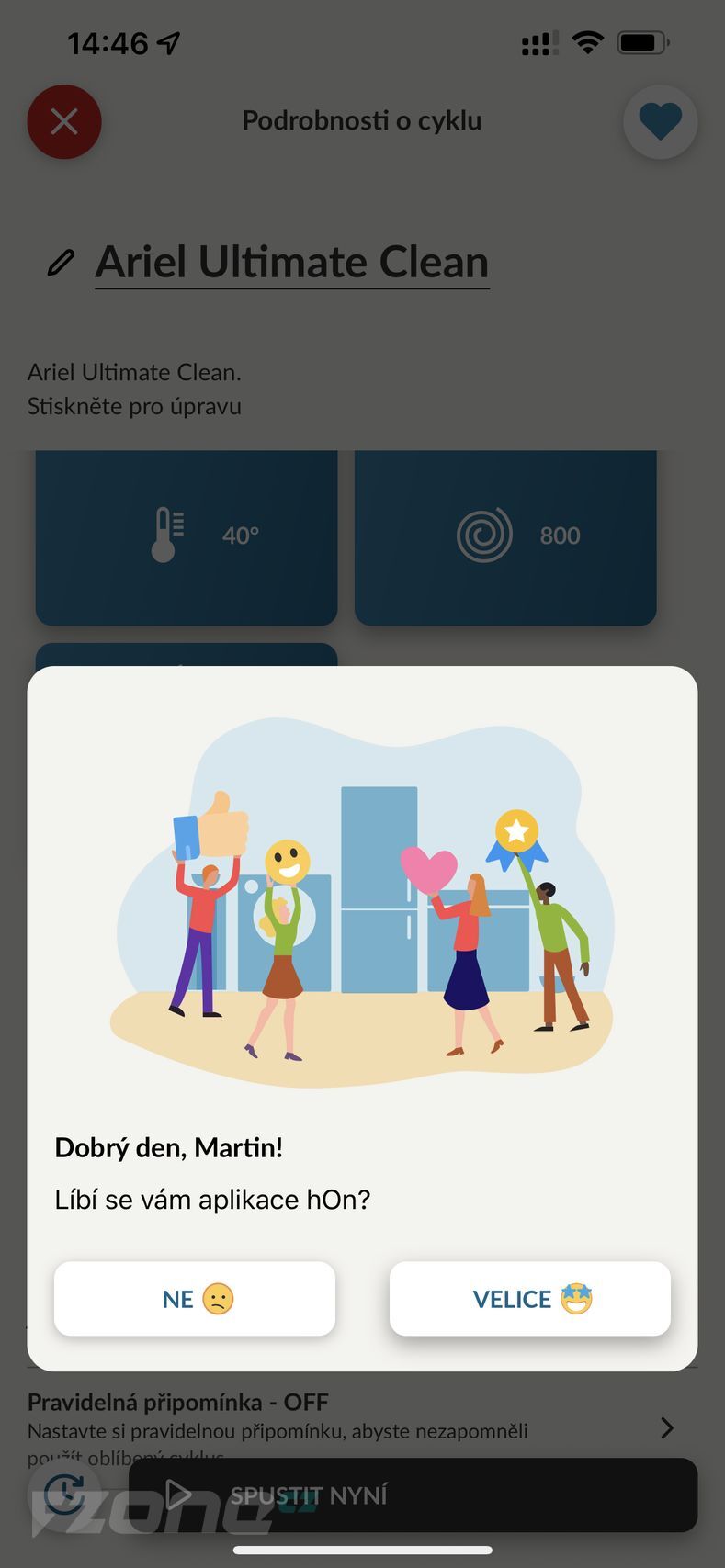725x1568 pixels.
Task: Close the cycle details screen
Action: coord(64,122)
